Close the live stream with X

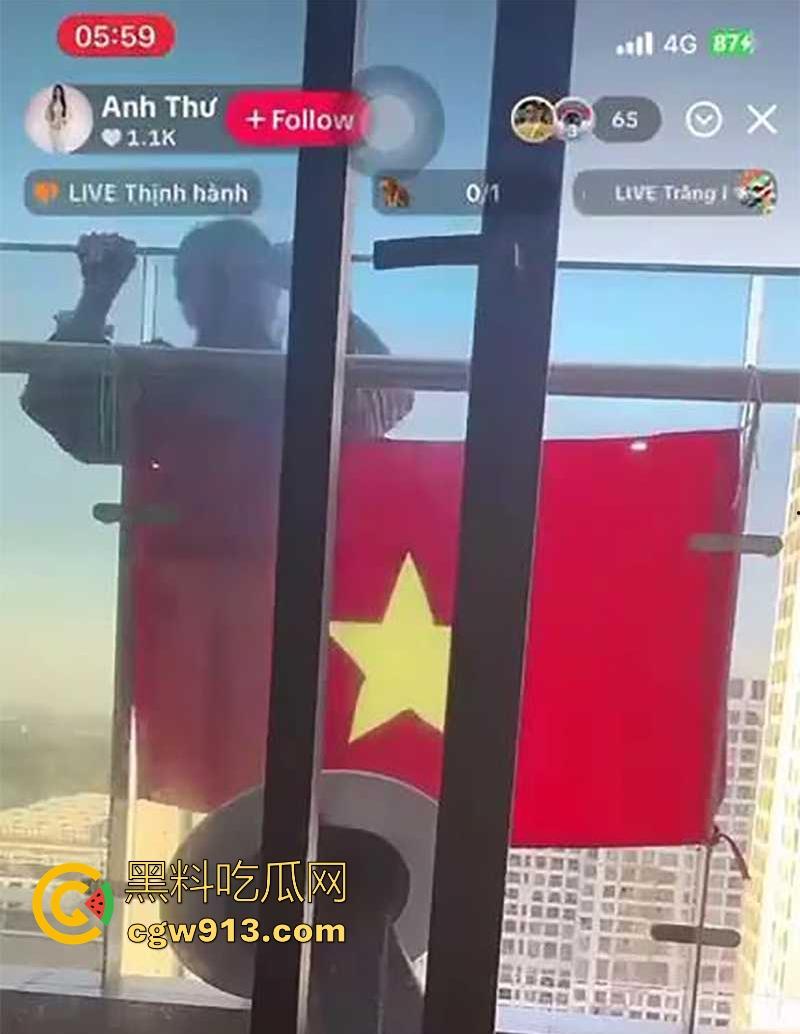point(761,120)
